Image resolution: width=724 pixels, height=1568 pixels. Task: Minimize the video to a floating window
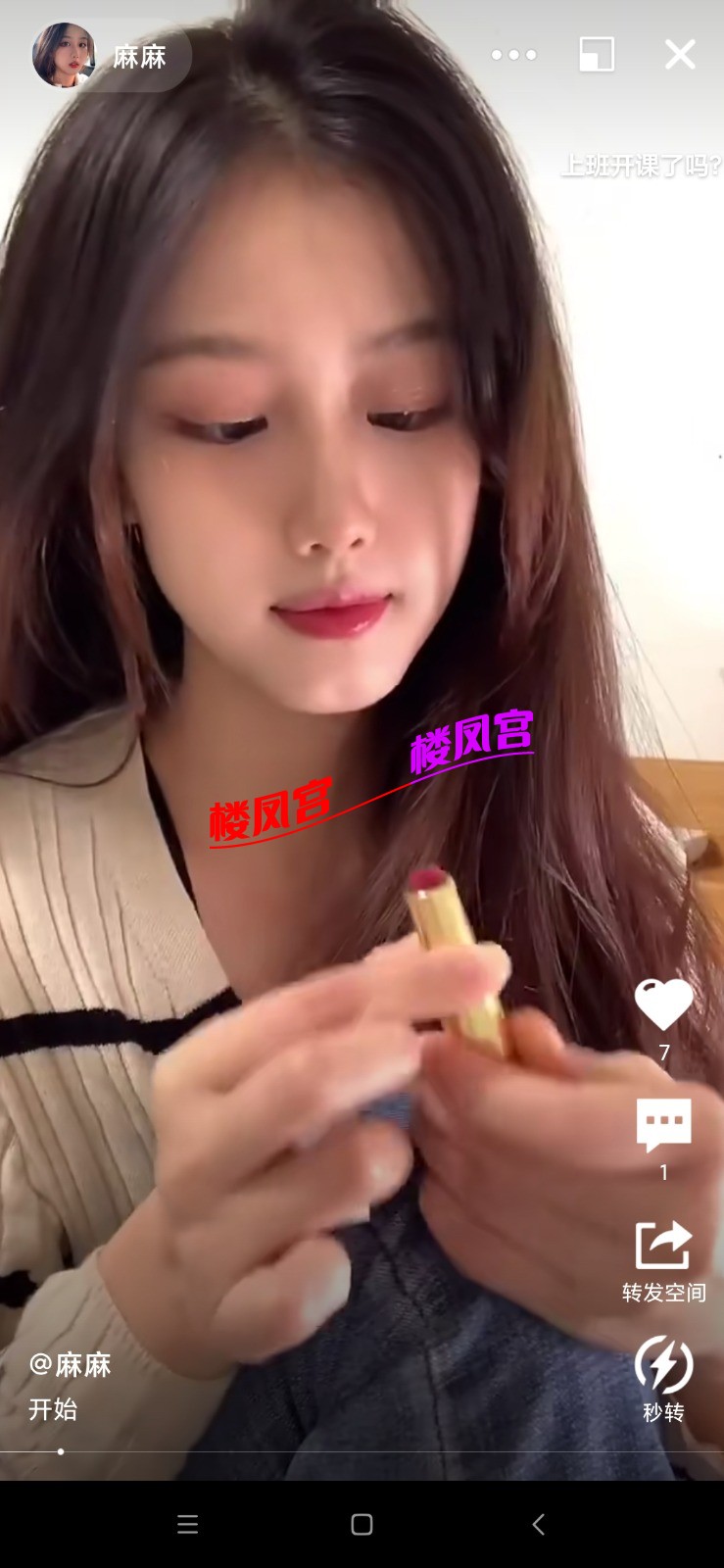tap(597, 55)
